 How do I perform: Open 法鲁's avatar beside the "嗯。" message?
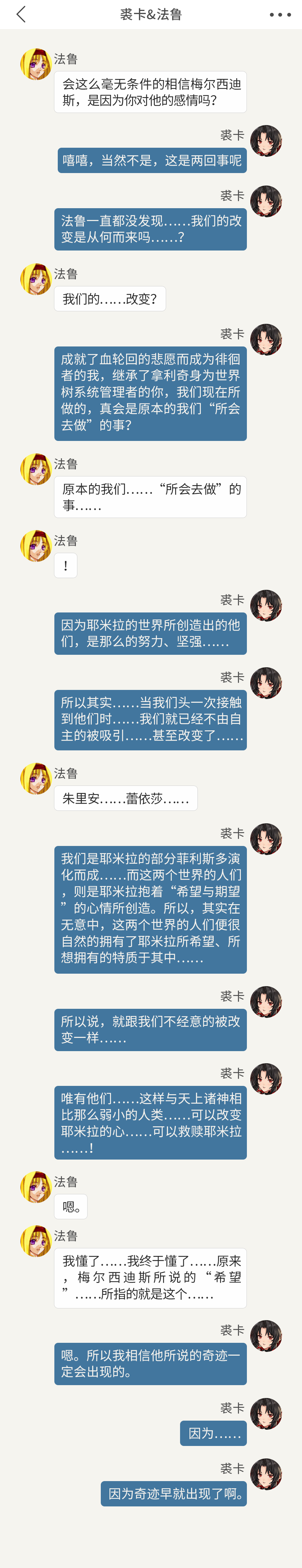point(36,1188)
